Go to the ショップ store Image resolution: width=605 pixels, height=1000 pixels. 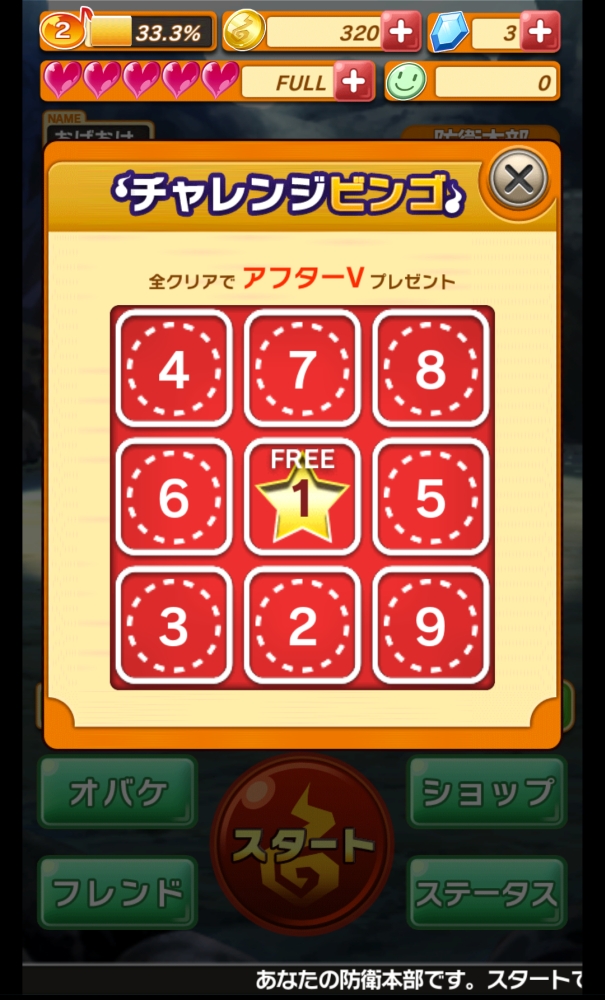tap(487, 793)
